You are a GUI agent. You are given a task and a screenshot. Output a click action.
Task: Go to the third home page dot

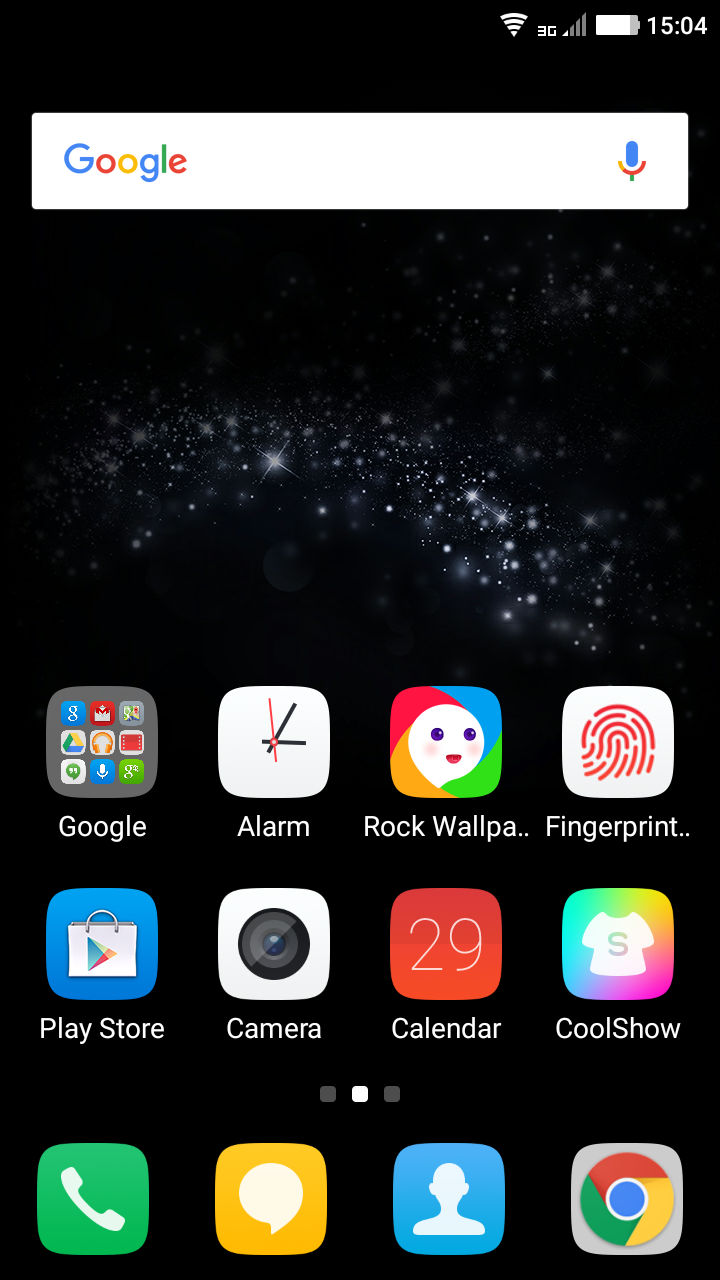pyautogui.click(x=392, y=1094)
